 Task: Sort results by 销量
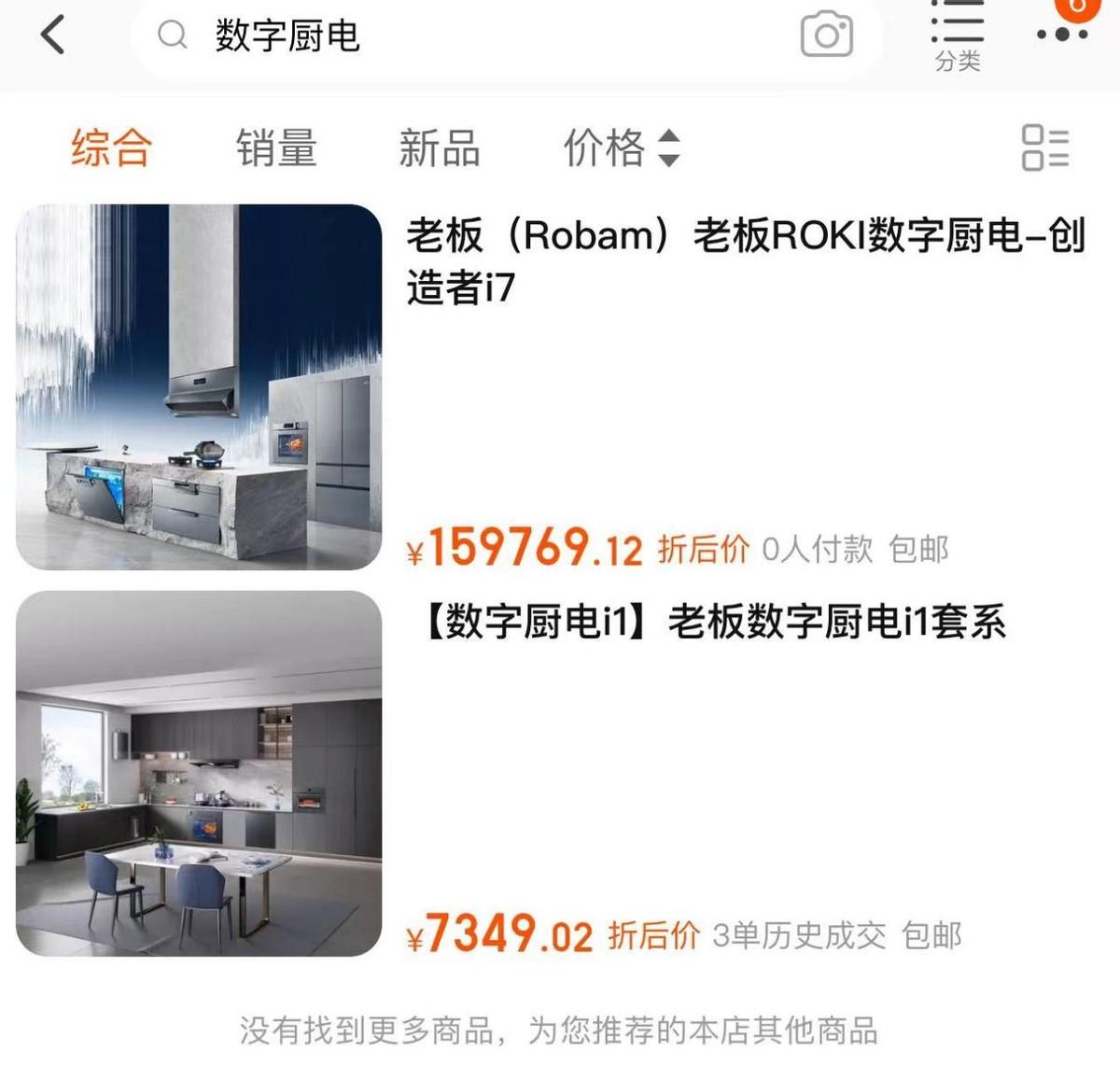276,148
